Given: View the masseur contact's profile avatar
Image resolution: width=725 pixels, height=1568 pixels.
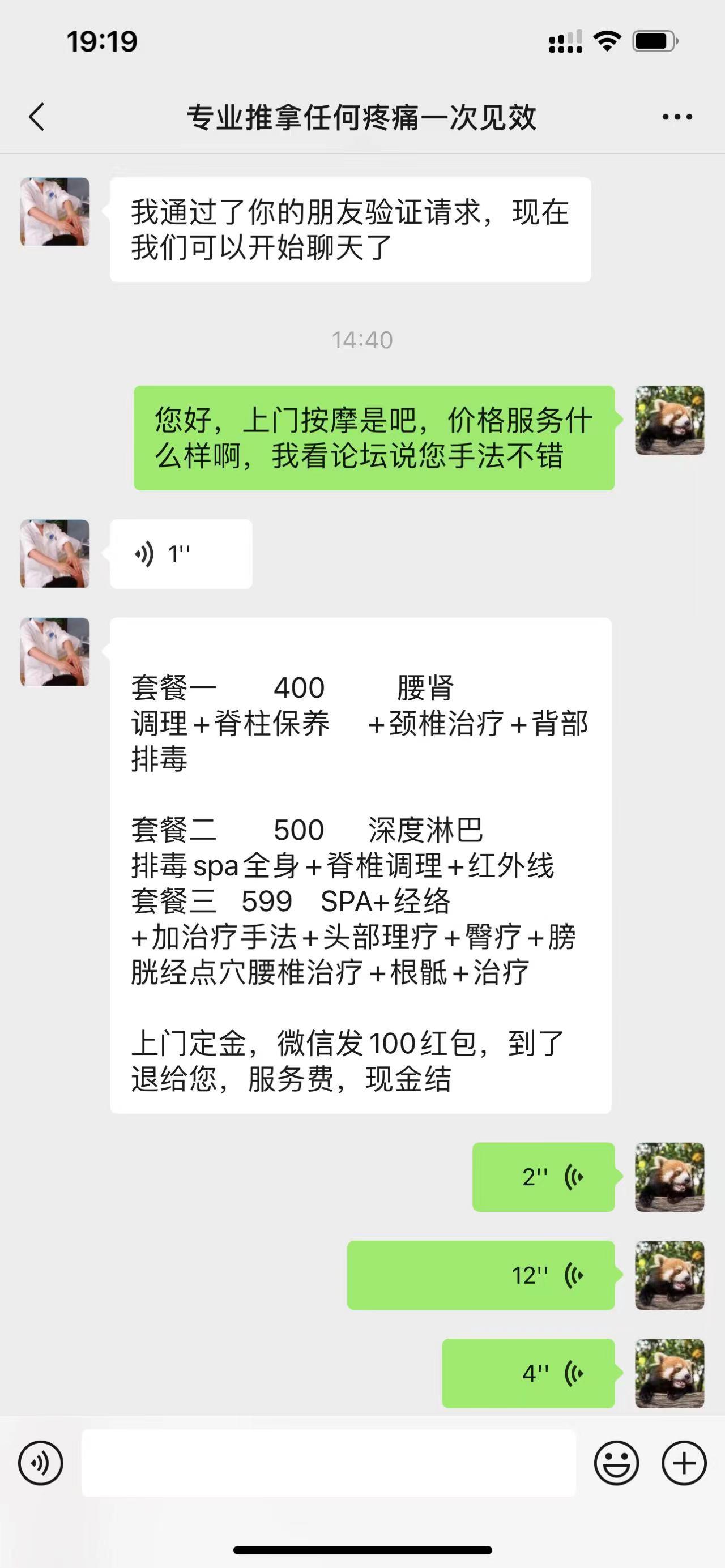Looking at the screenshot, I should coord(56,212).
